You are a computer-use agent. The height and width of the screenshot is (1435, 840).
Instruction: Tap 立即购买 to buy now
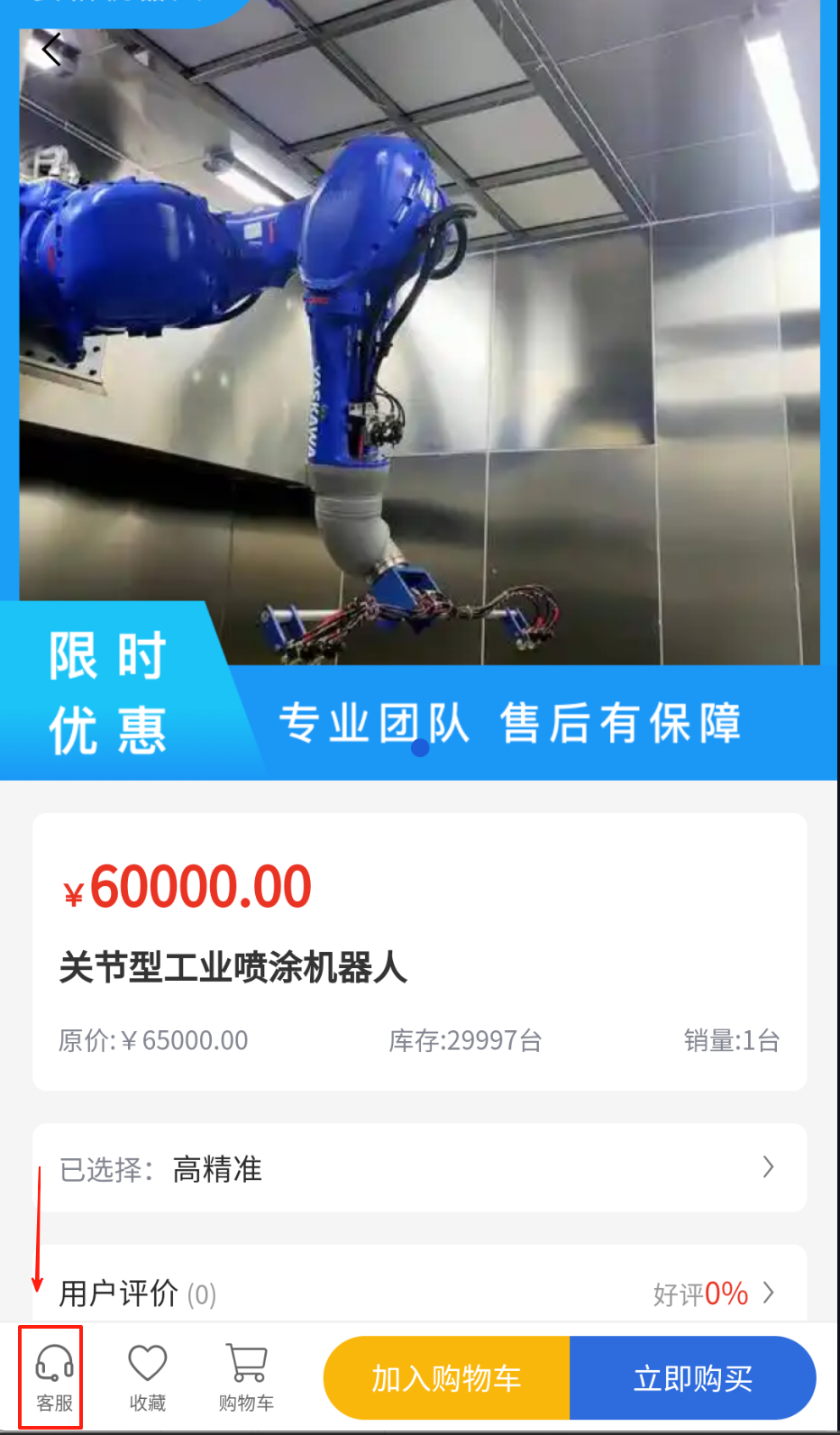point(692,1377)
